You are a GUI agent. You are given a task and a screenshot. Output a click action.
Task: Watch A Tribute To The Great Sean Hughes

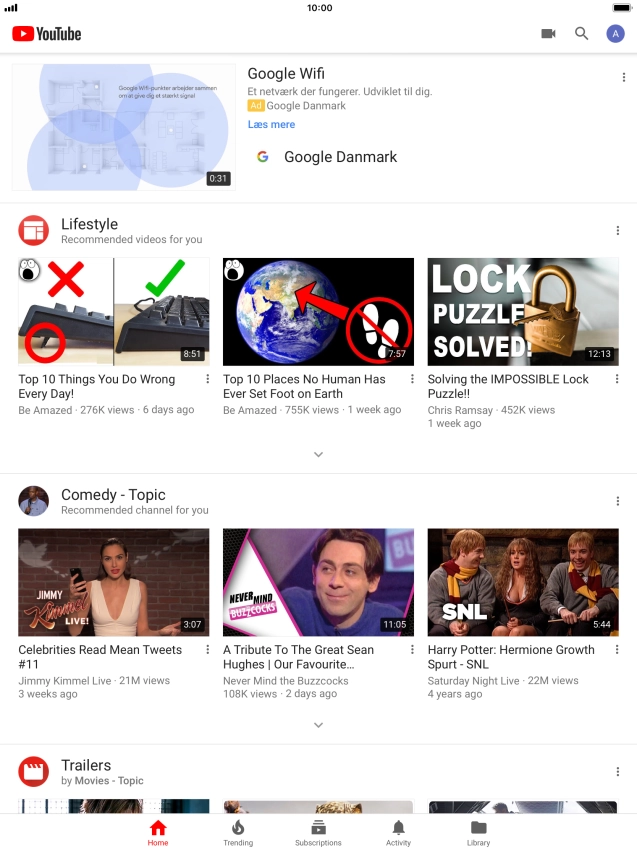pos(318,582)
